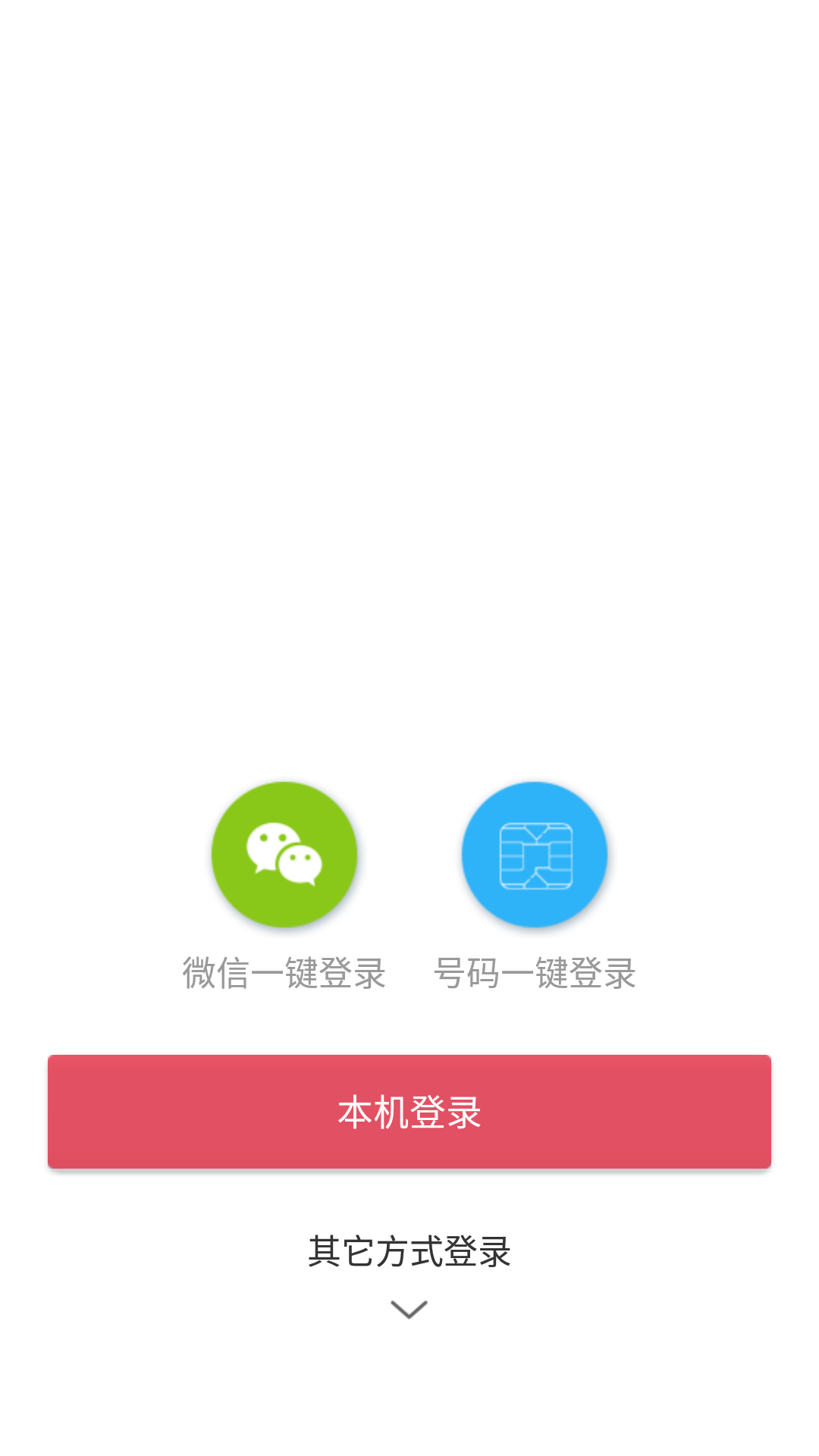Screen dimensions: 819x1456
Task: Tap the red 本机登录 button
Action: (x=409, y=1112)
